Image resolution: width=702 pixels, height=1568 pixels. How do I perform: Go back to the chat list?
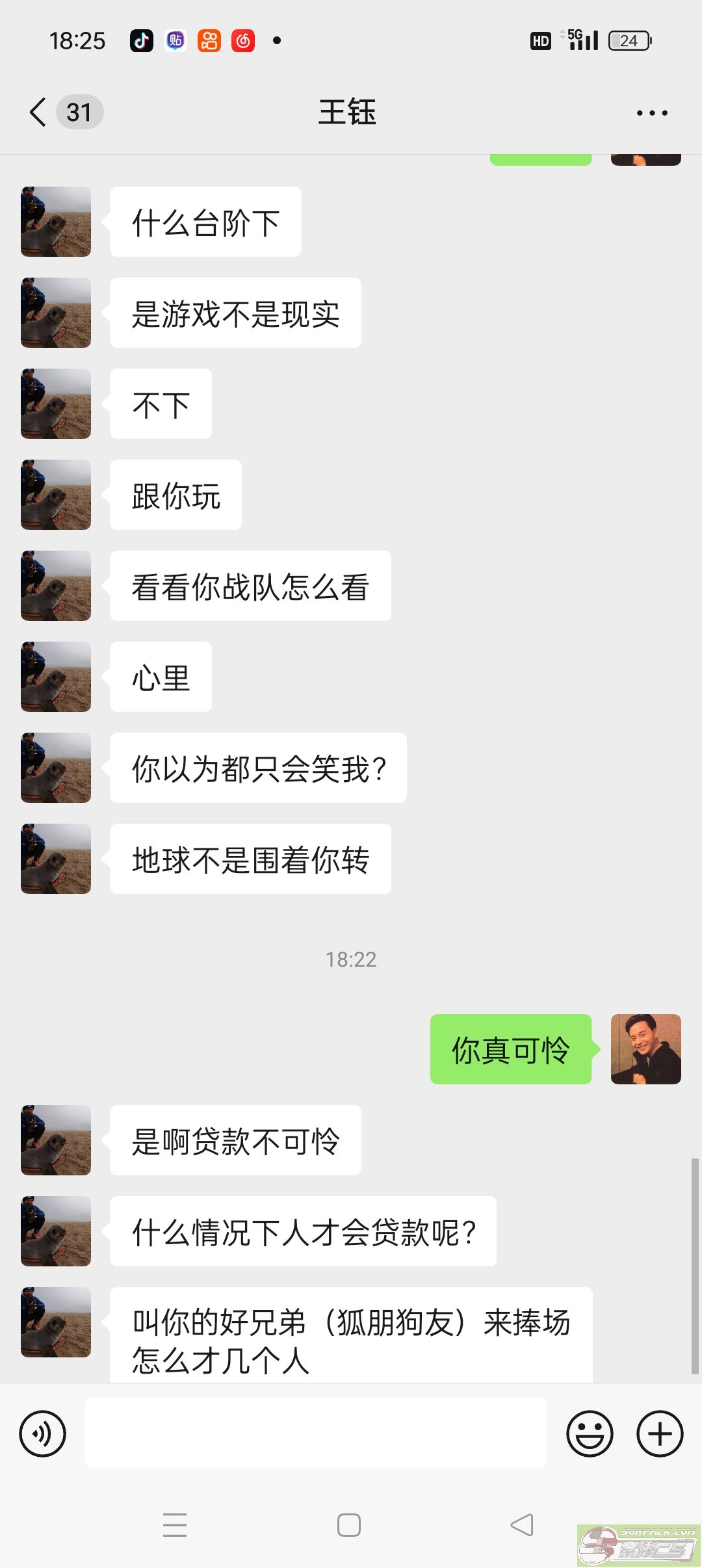[x=39, y=112]
